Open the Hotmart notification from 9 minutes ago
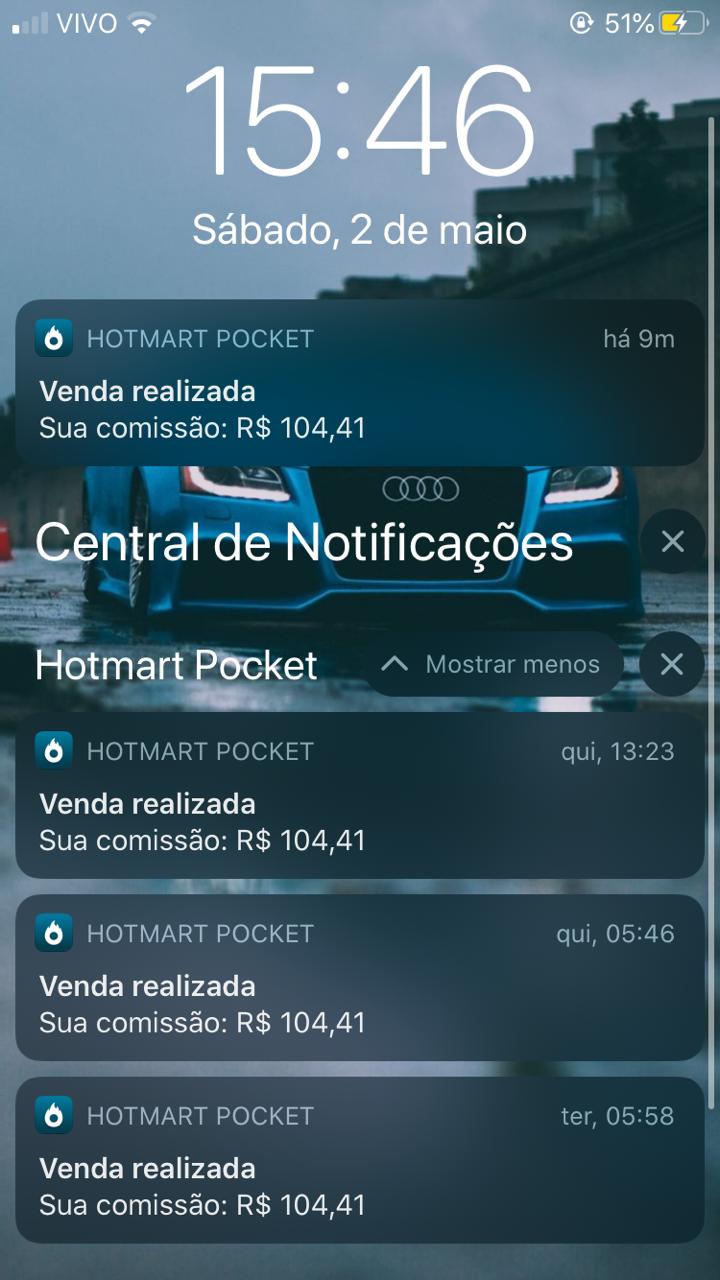720x1280 pixels. pyautogui.click(x=360, y=383)
